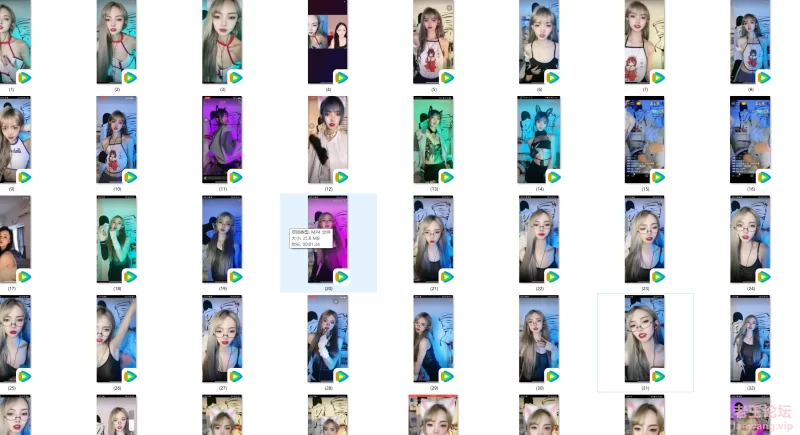The image size is (800, 435).
Task: Open the outlined video file (31)
Action: [645, 339]
